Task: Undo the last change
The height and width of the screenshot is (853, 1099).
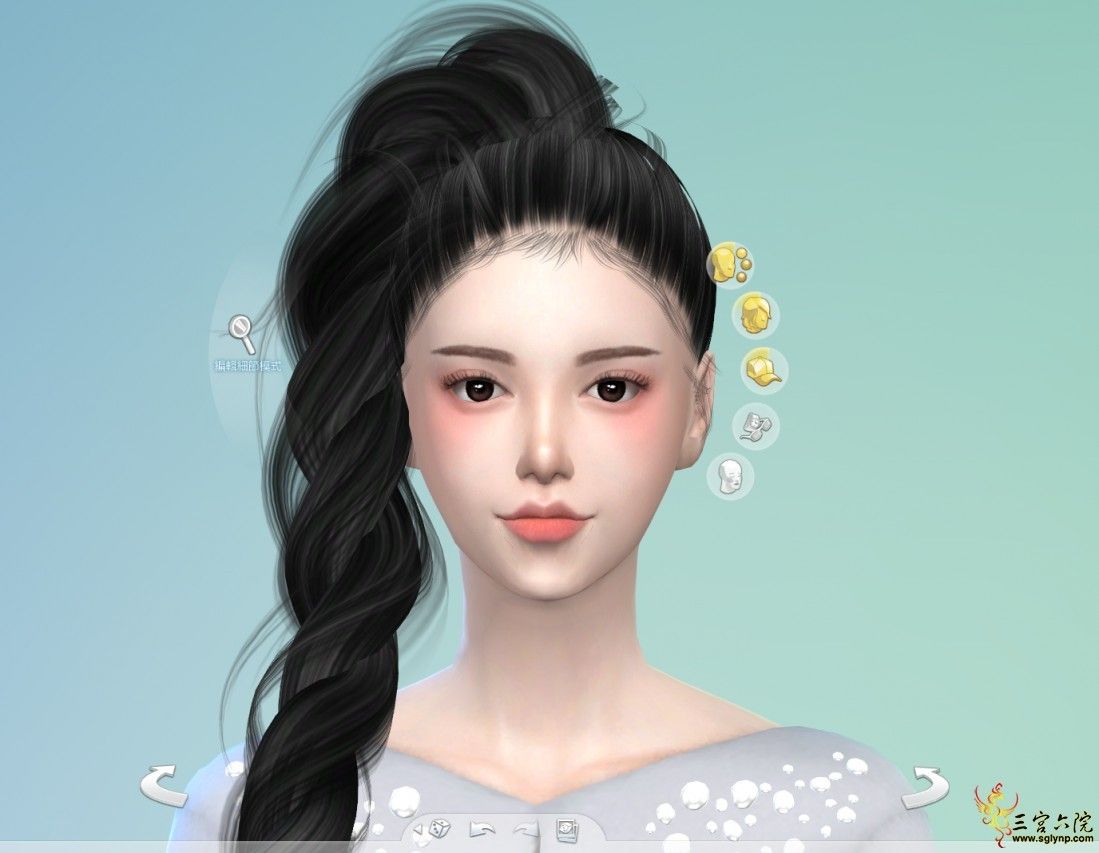Action: (484, 829)
